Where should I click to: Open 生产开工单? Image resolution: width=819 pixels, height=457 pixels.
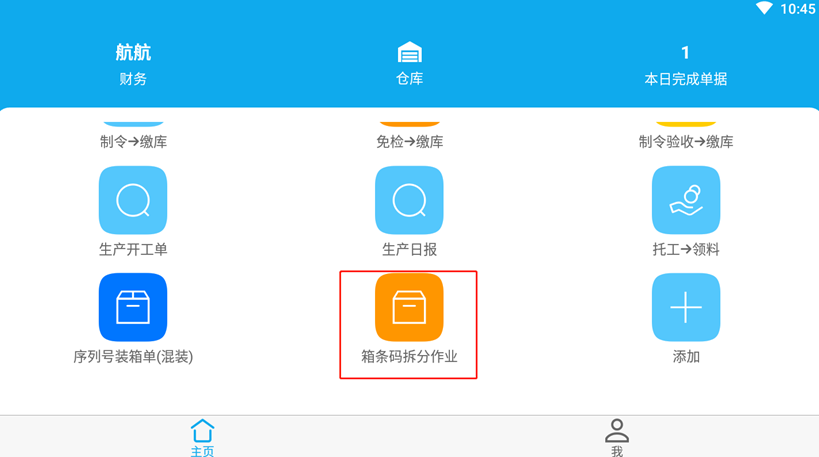(x=133, y=202)
